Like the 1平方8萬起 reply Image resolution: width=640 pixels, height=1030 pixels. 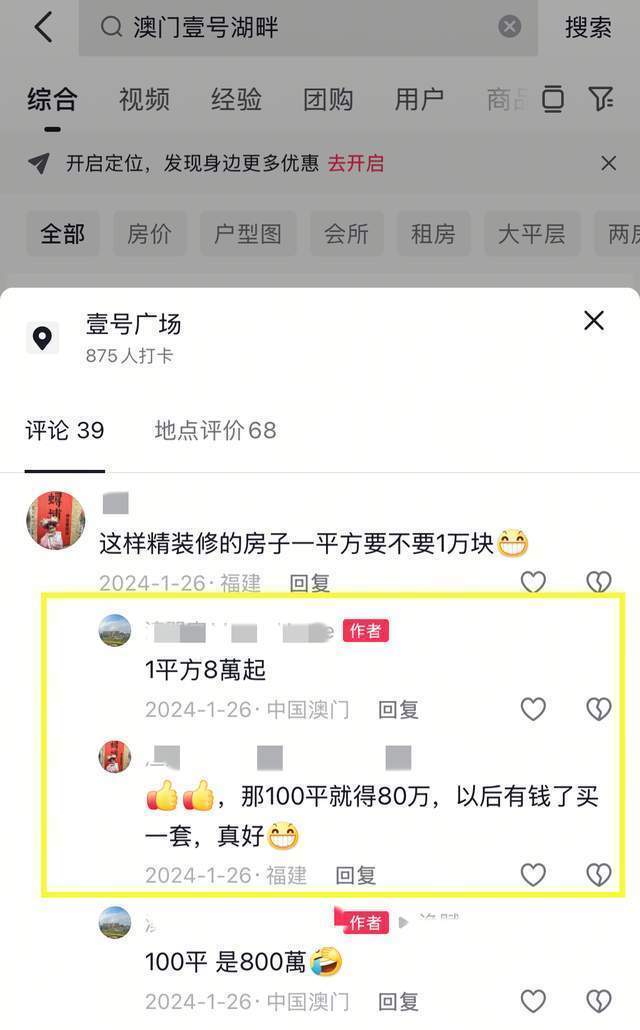[534, 710]
